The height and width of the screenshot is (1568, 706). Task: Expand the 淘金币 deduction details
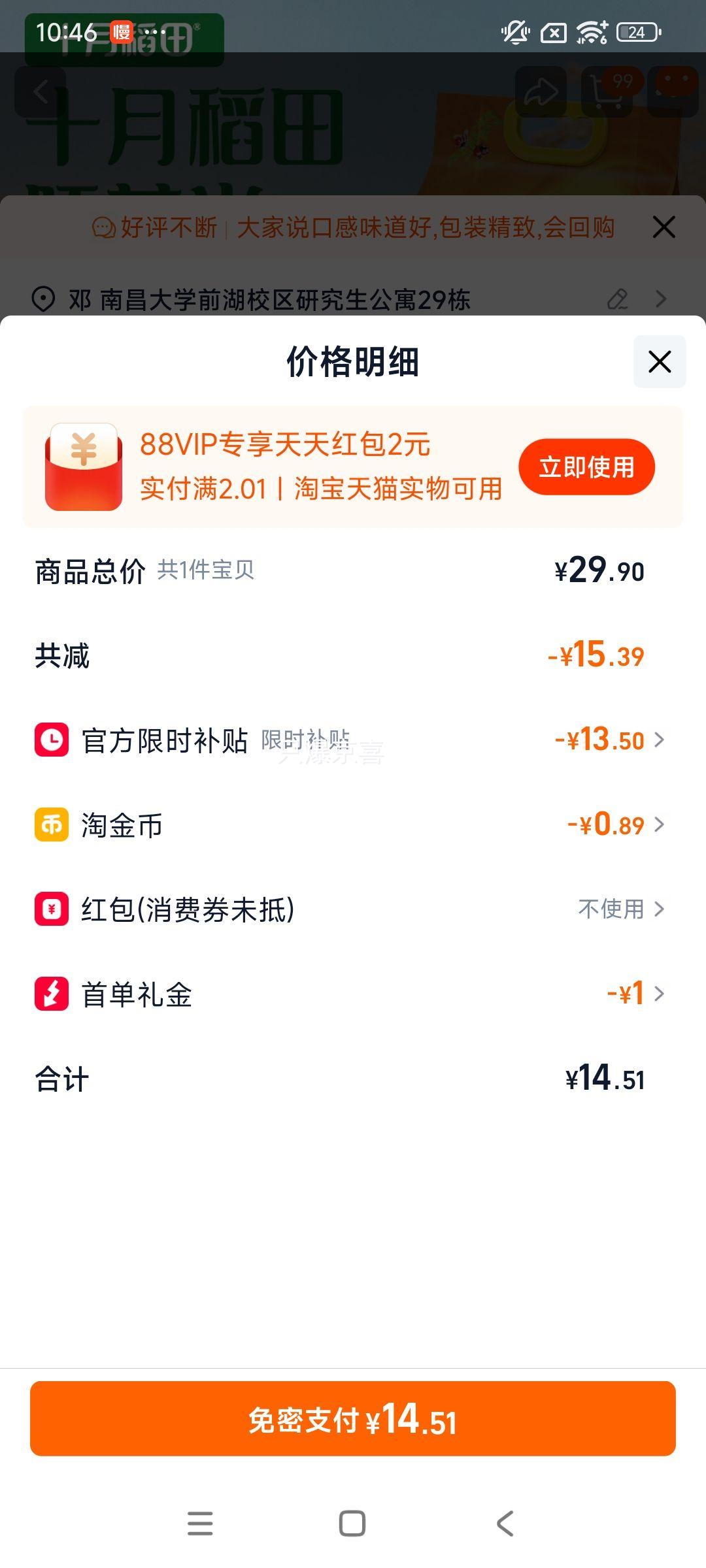(x=660, y=825)
